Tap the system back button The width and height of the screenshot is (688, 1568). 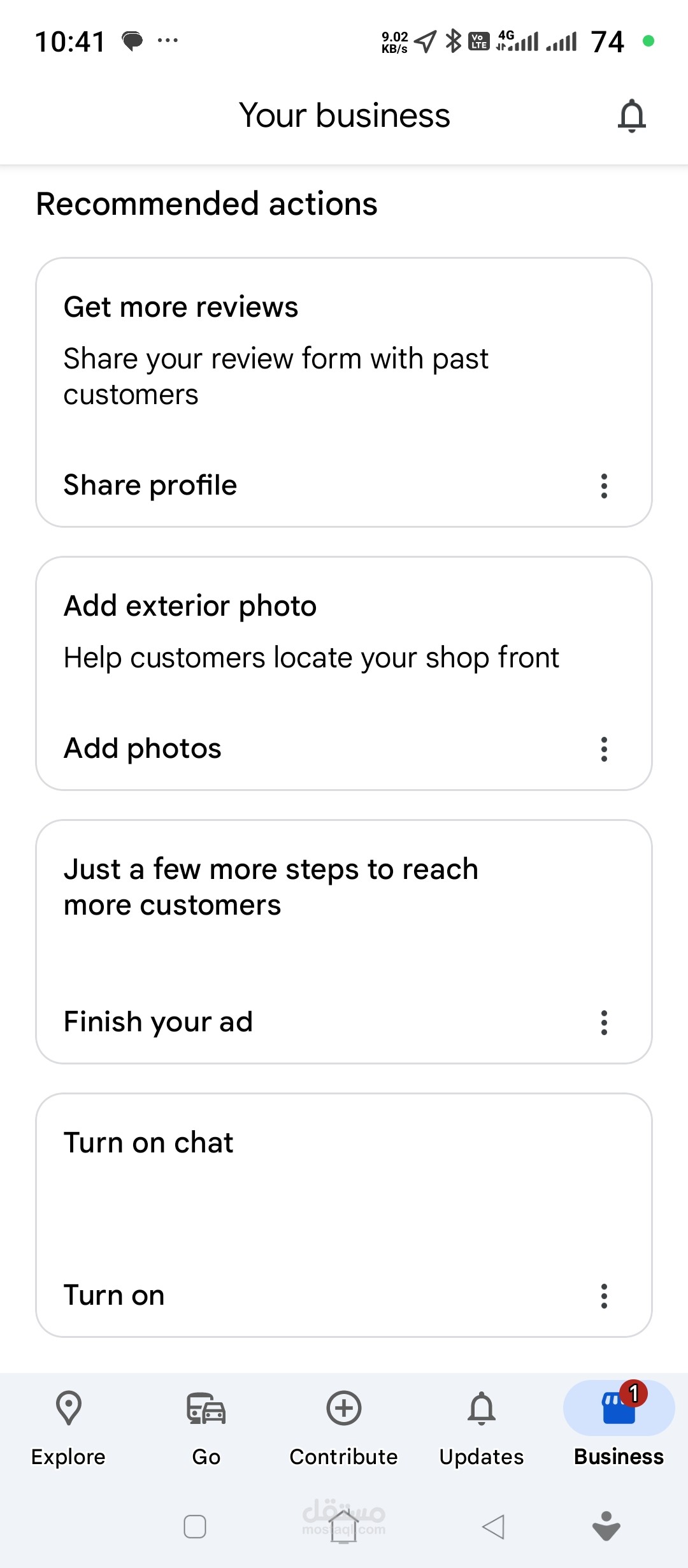pos(493,1527)
